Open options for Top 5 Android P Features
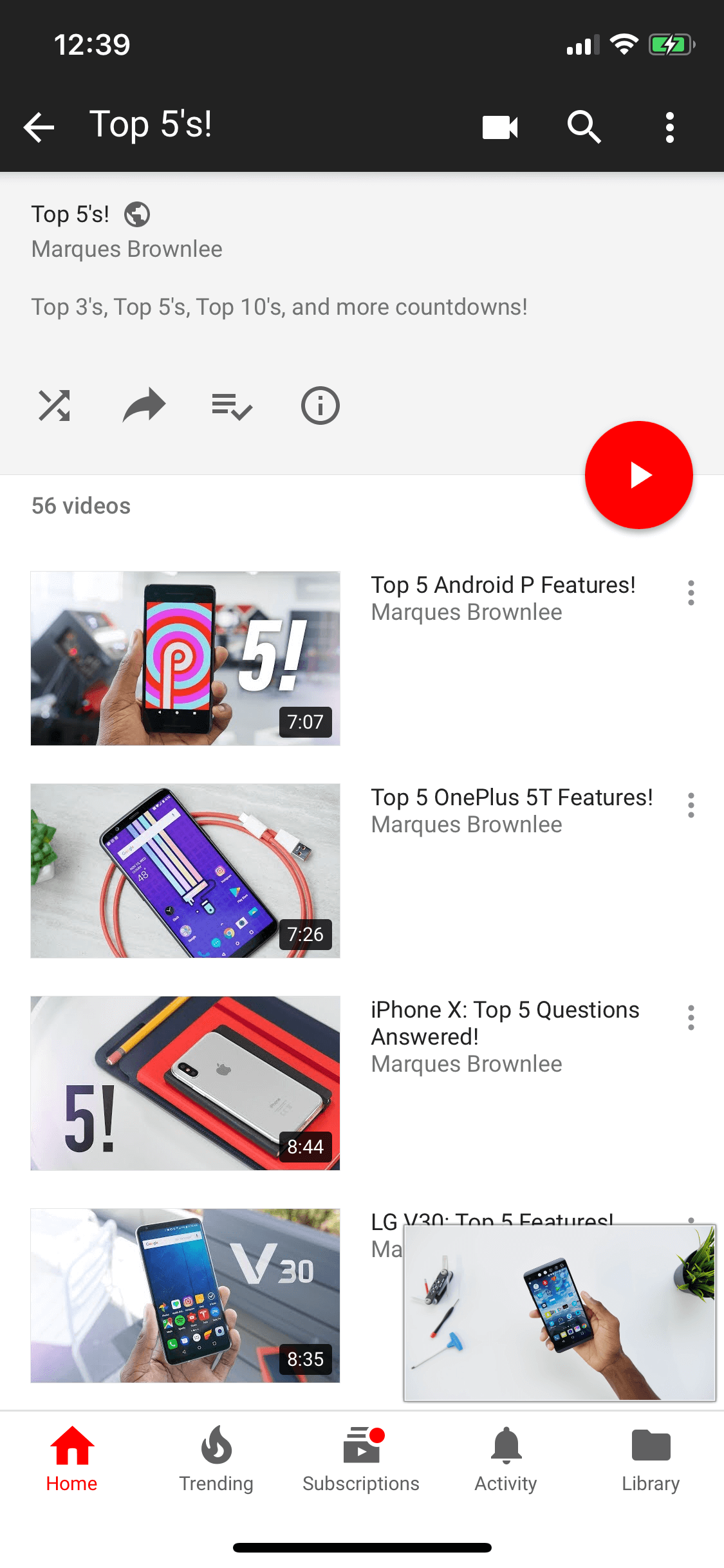This screenshot has height=1568, width=724. click(691, 593)
